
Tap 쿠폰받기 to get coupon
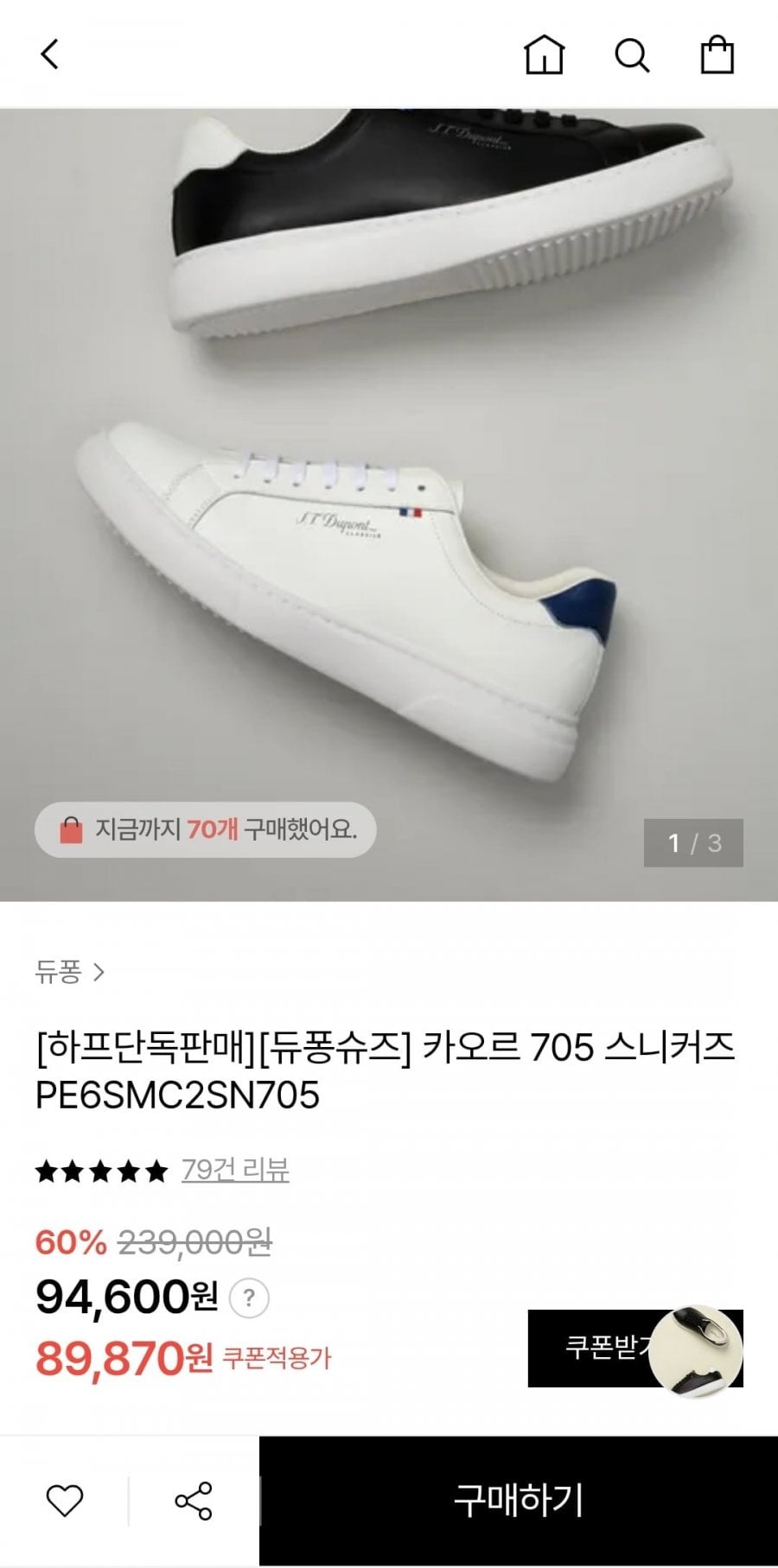point(605,1348)
